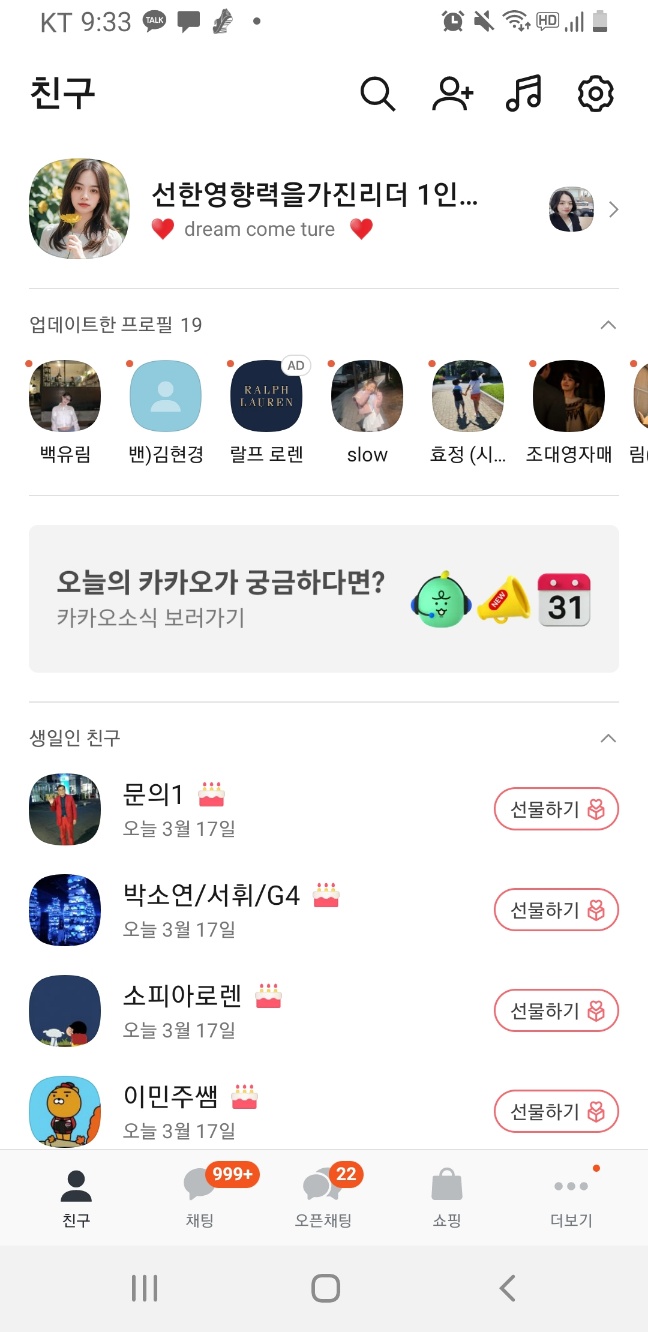
Task: Open the 오늘의 카카오가 궁금하다면 banner
Action: (323, 598)
